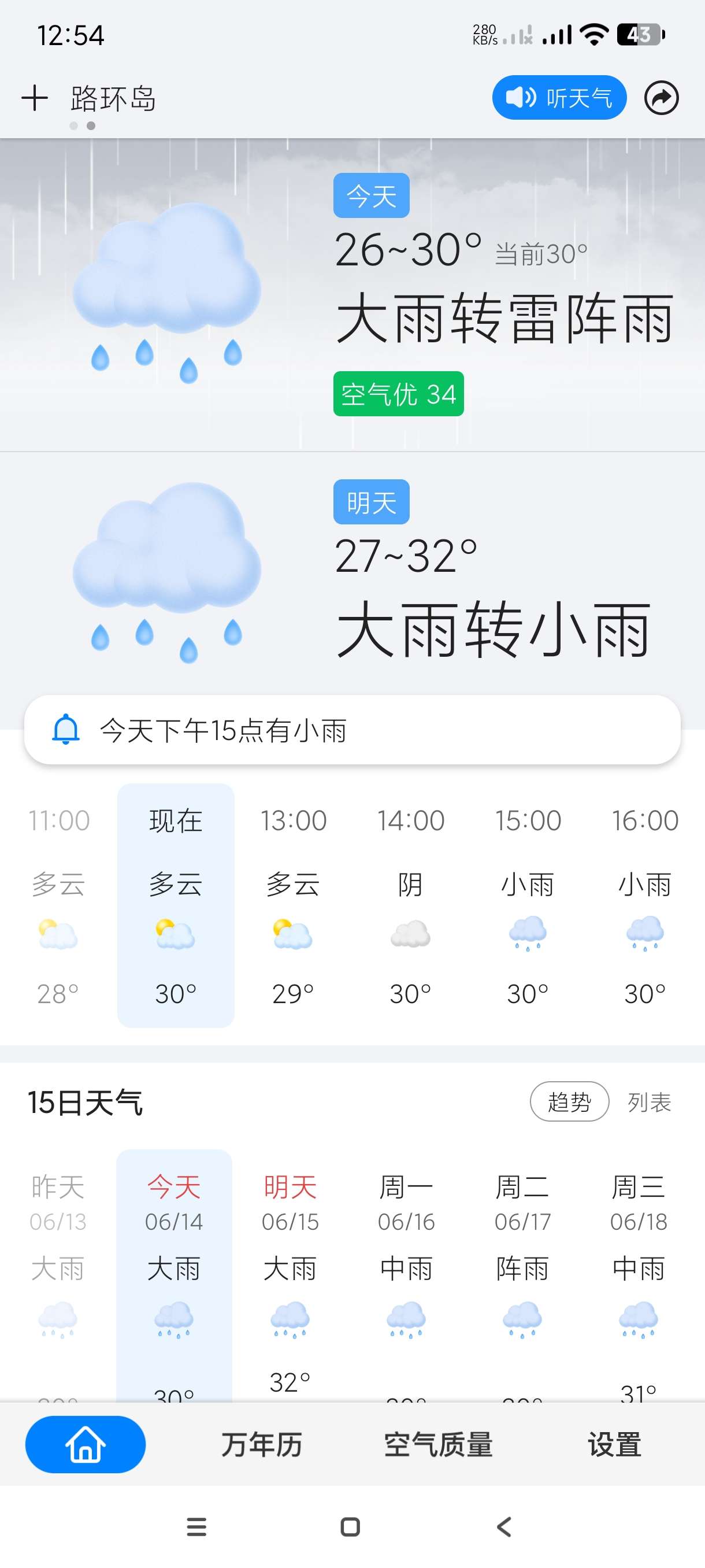Go back using the system back button
This screenshot has height=1568, width=705.
(504, 1526)
